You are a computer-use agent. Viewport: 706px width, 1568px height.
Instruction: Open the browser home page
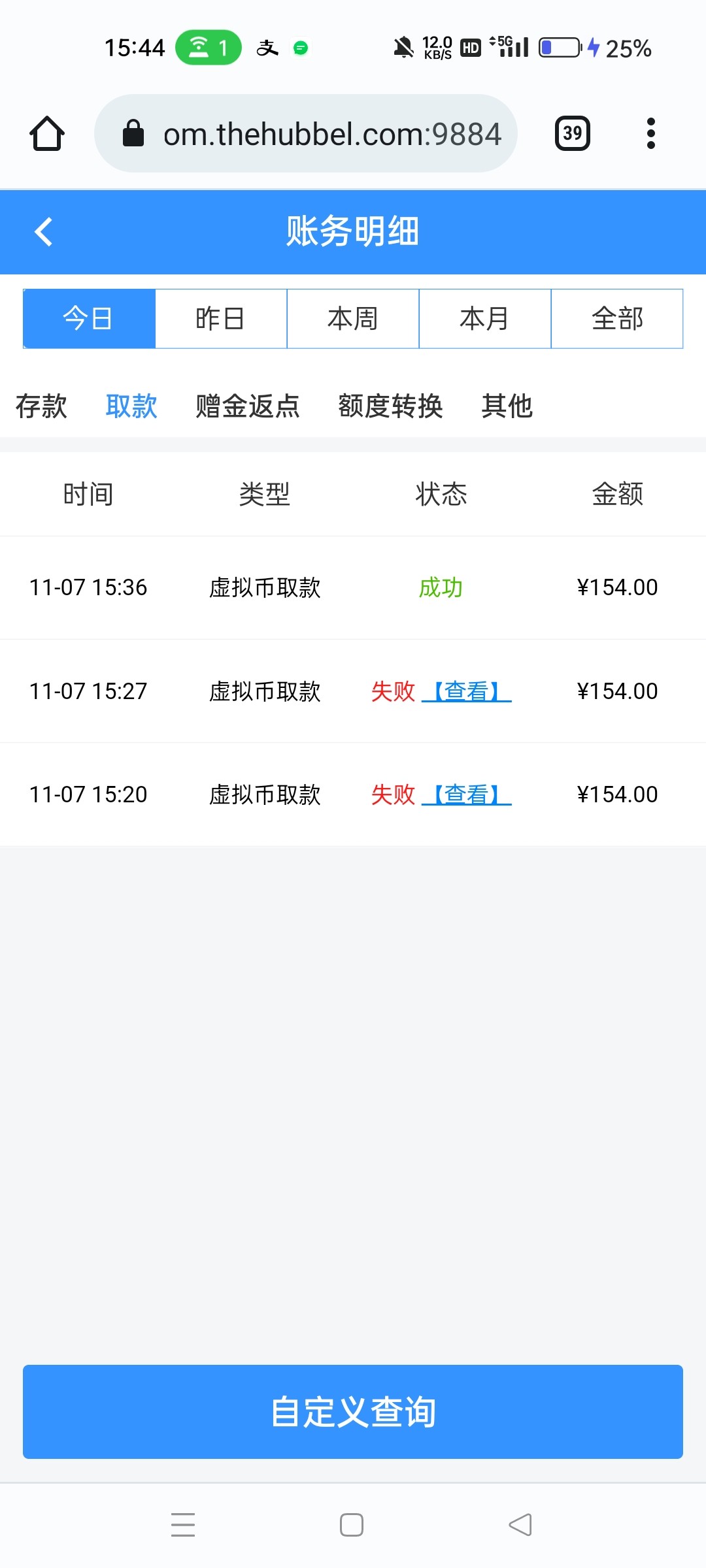coord(47,134)
